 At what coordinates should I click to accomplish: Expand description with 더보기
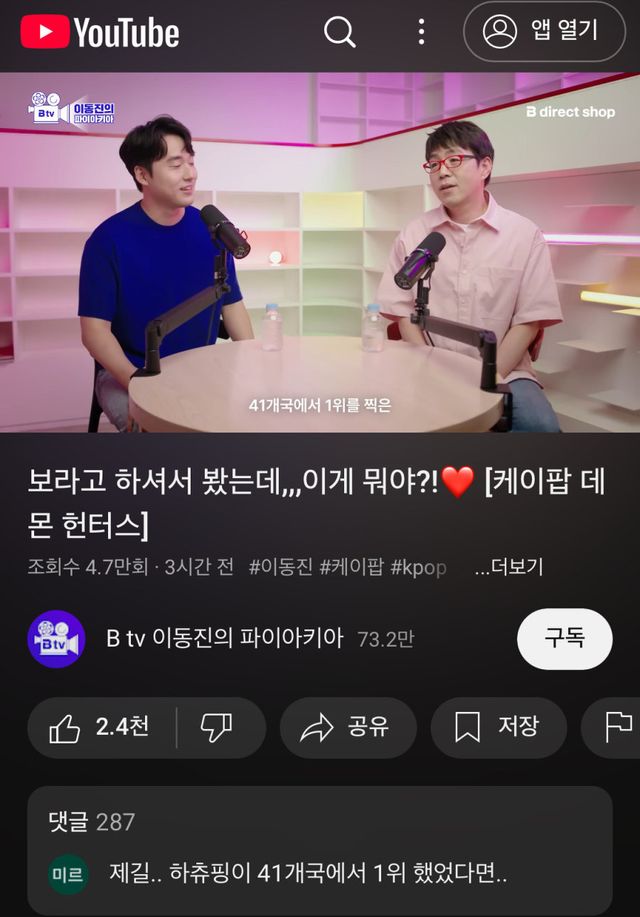[x=508, y=567]
